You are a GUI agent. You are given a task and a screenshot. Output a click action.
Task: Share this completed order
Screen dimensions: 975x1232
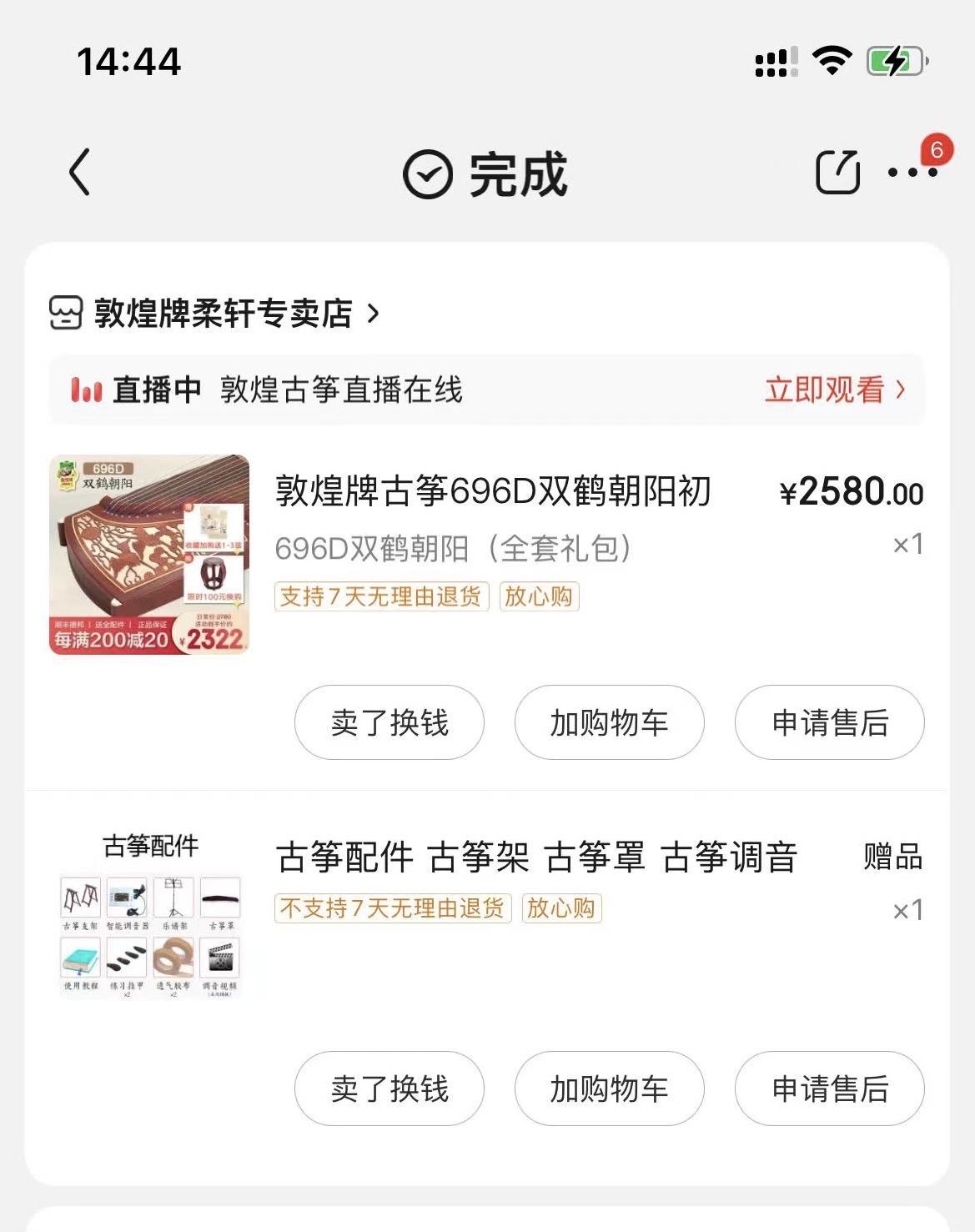(837, 173)
